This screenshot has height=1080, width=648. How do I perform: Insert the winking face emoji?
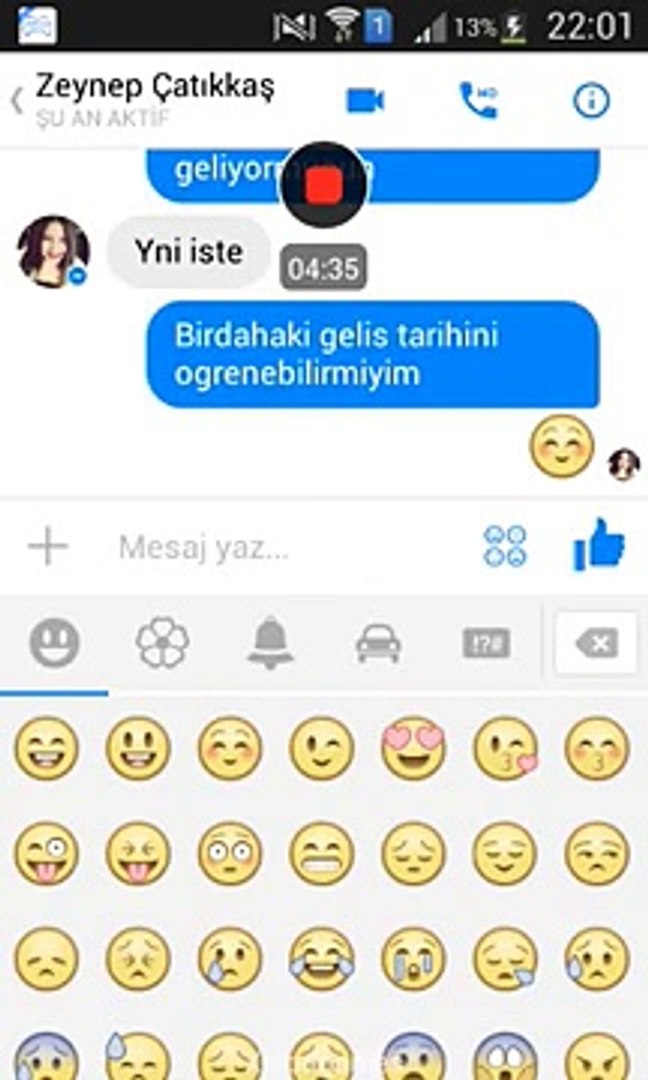tap(321, 748)
